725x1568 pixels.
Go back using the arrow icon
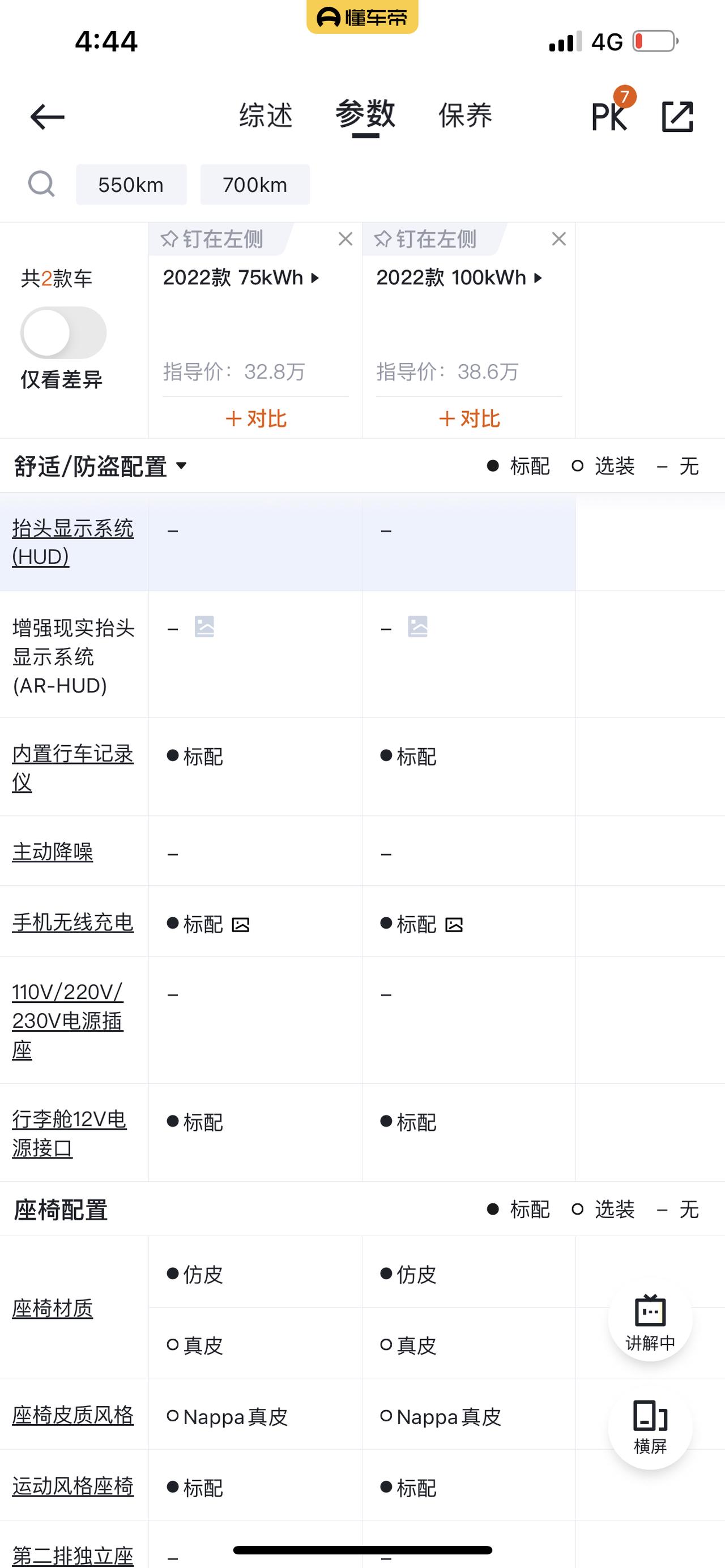[48, 116]
